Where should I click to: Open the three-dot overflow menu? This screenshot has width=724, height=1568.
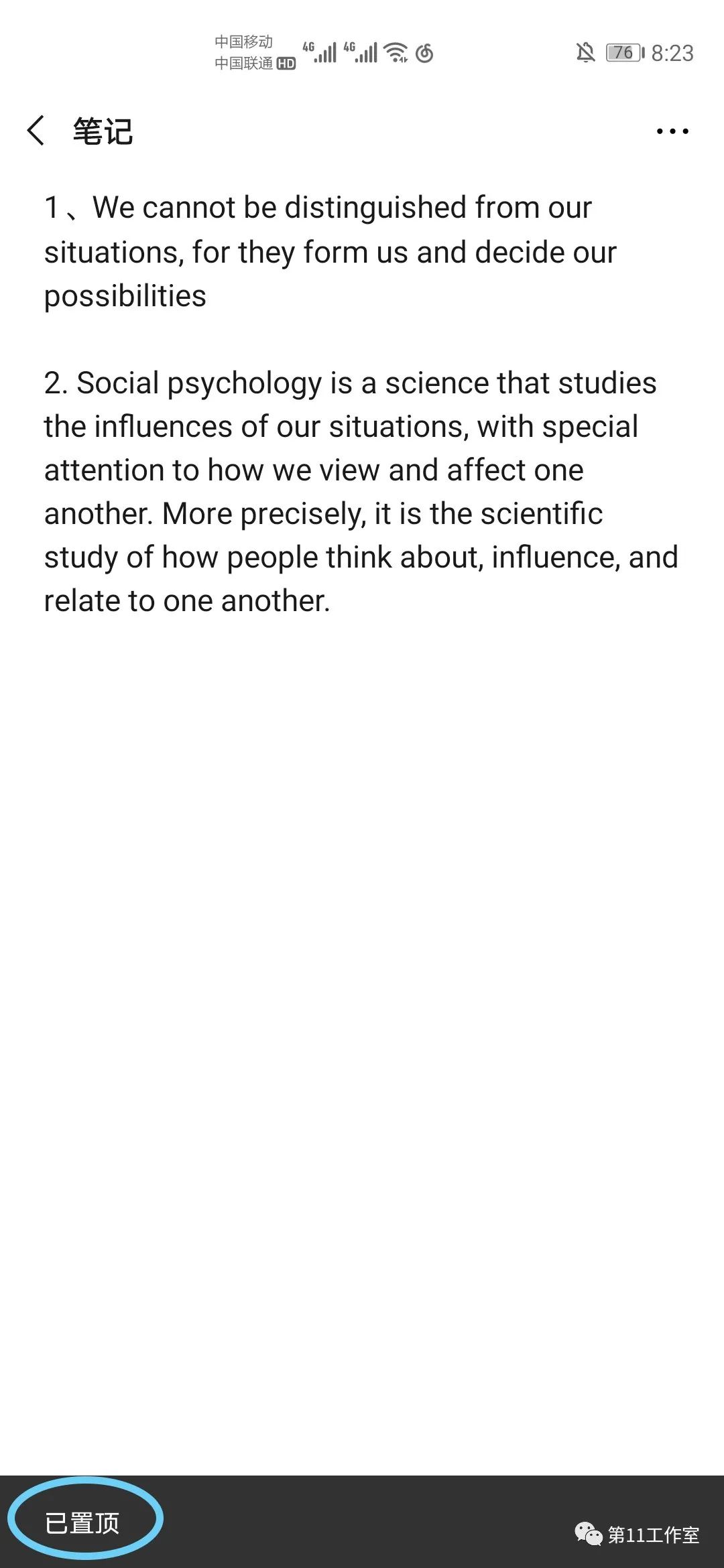pyautogui.click(x=672, y=131)
